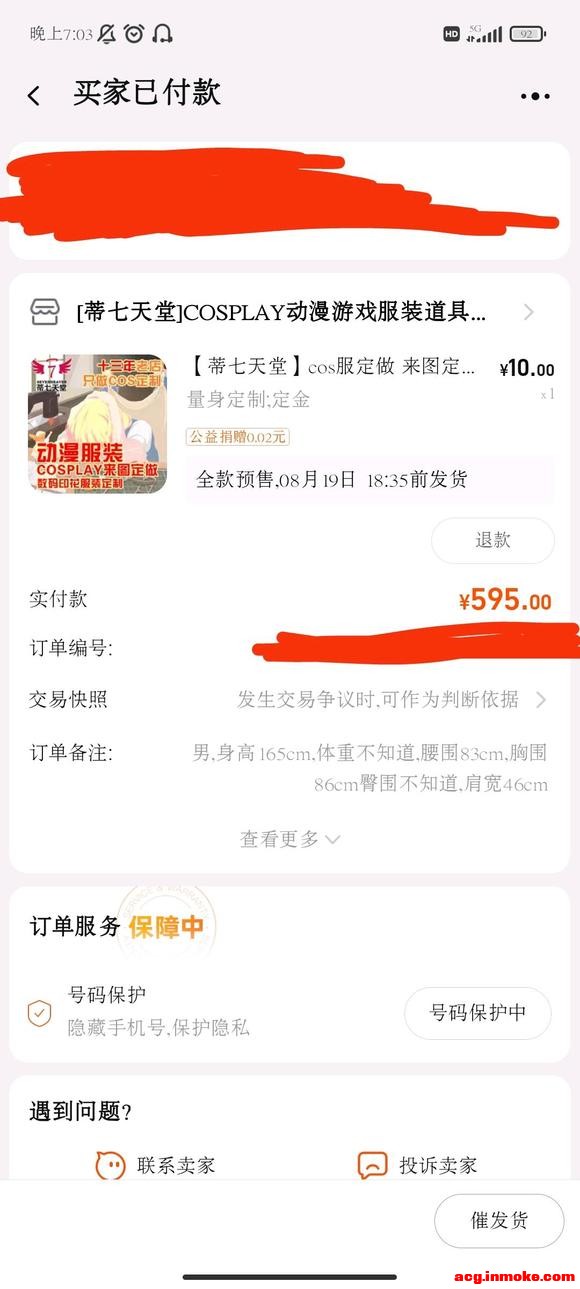Expand 查看更多 order details
Image resolution: width=580 pixels, height=1289 pixels.
pos(290,839)
